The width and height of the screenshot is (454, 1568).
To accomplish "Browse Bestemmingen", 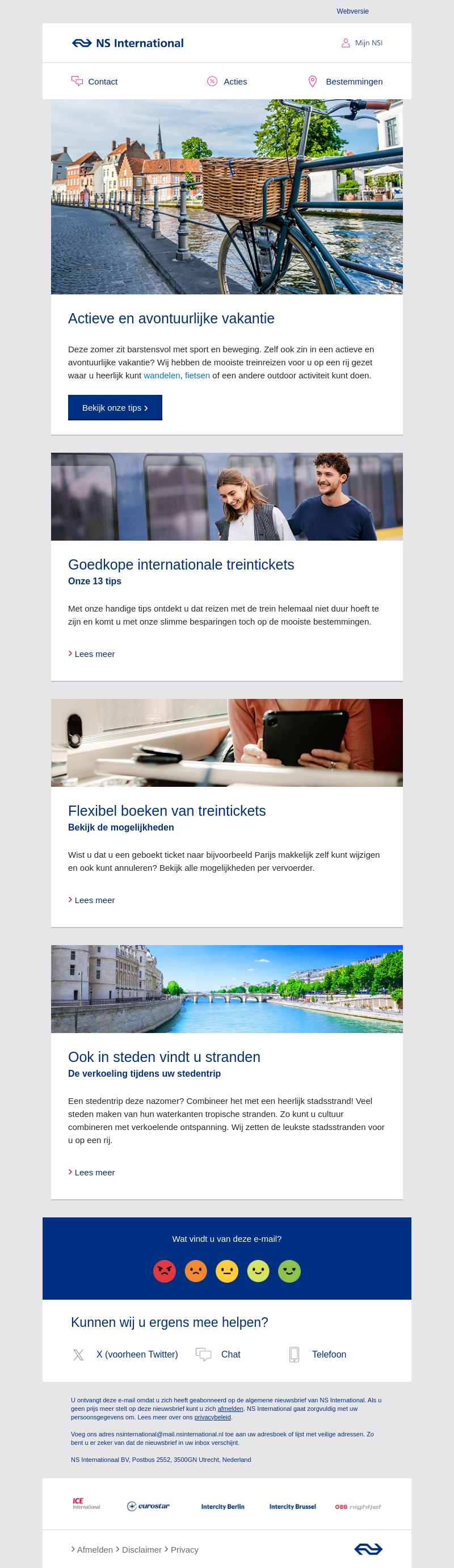I will coord(346,82).
